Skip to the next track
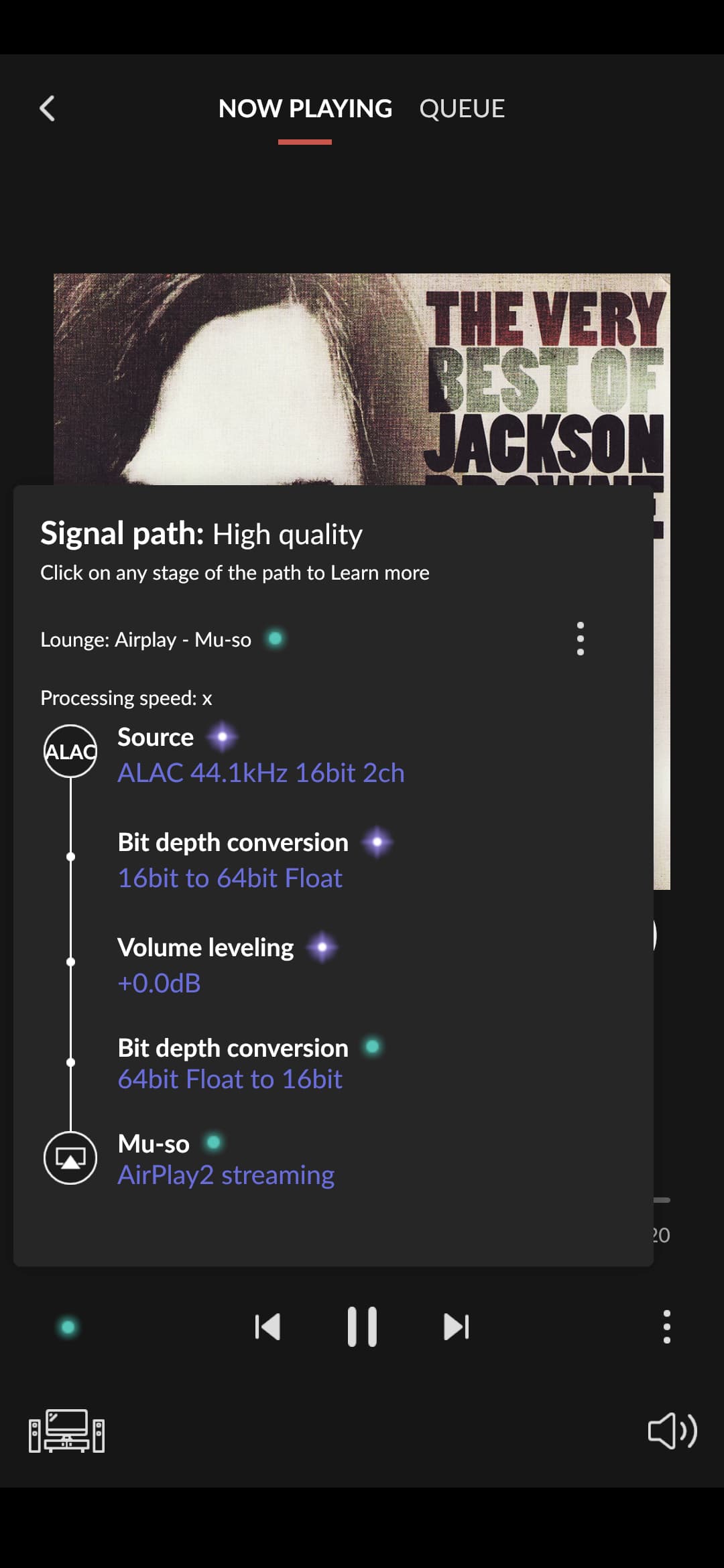The width and height of the screenshot is (724, 1568). point(457,1327)
